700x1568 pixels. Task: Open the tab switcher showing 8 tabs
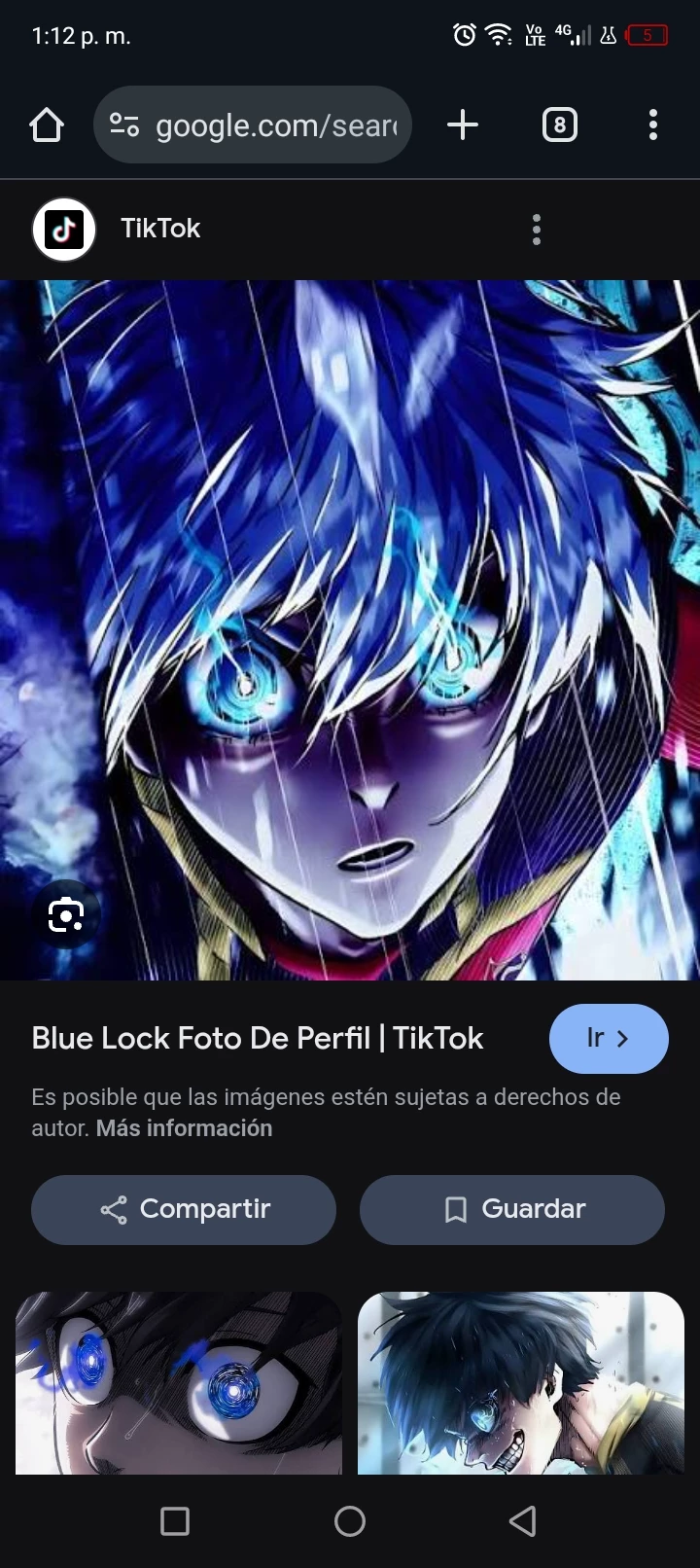[559, 125]
